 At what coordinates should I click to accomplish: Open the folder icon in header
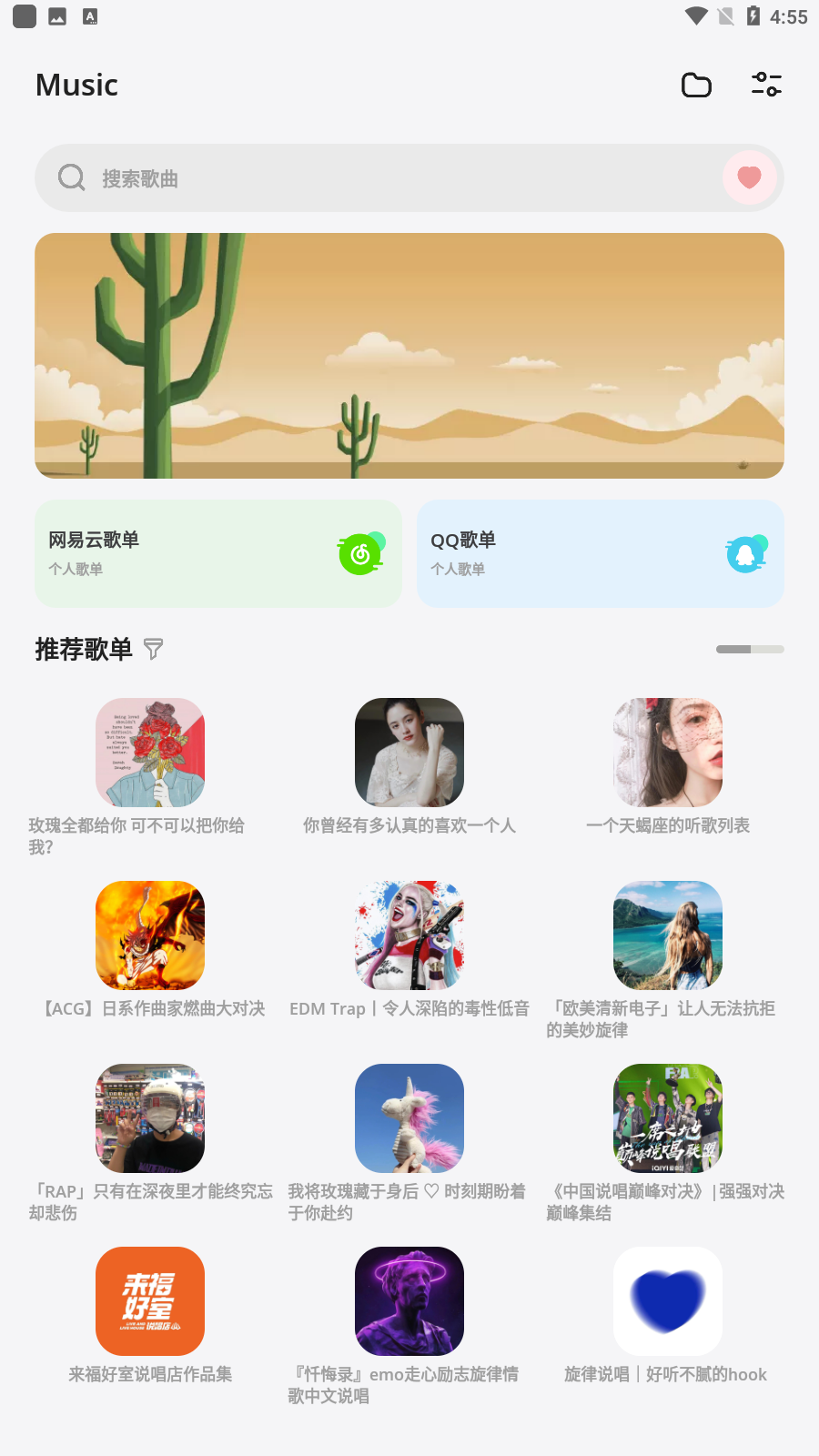point(696,85)
